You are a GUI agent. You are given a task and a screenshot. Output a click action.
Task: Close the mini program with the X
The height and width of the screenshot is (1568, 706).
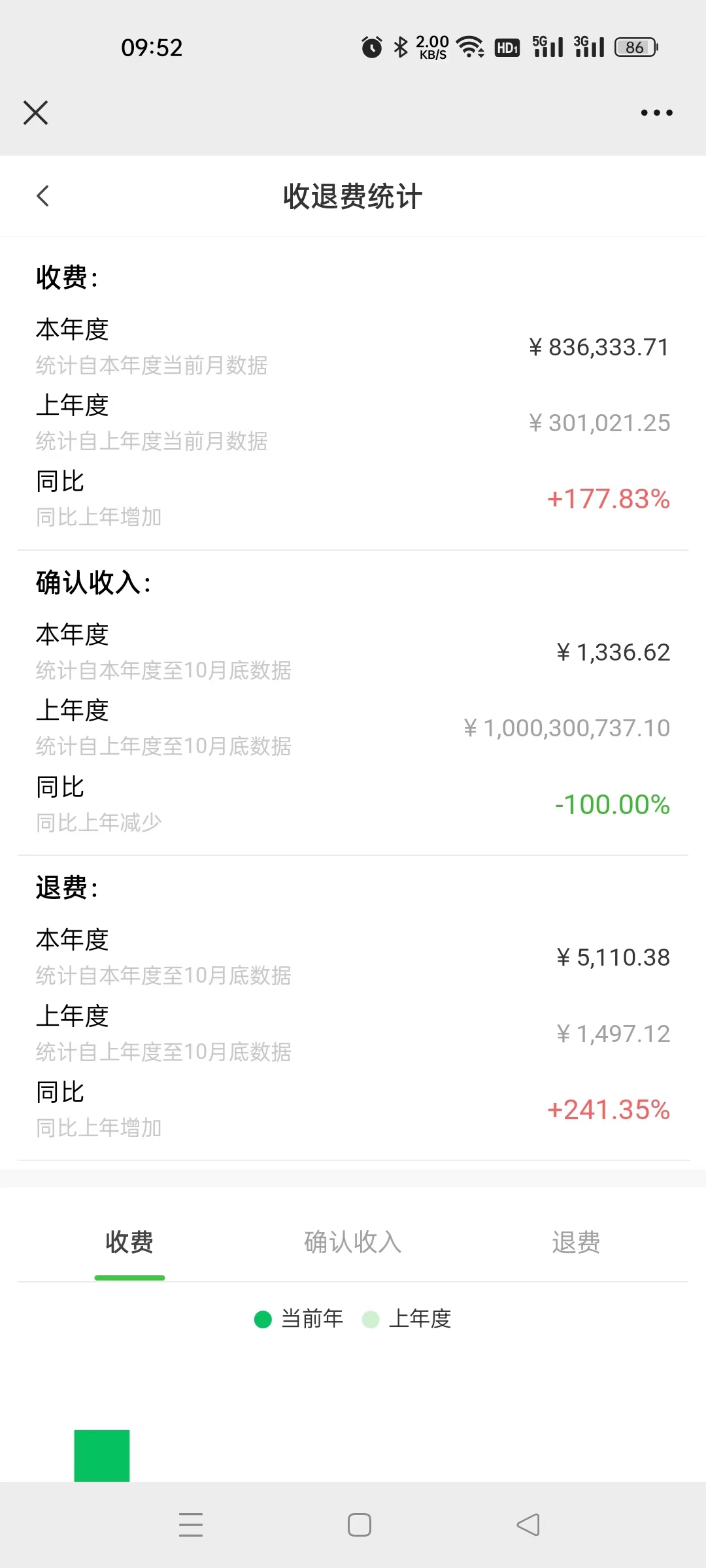coord(35,112)
